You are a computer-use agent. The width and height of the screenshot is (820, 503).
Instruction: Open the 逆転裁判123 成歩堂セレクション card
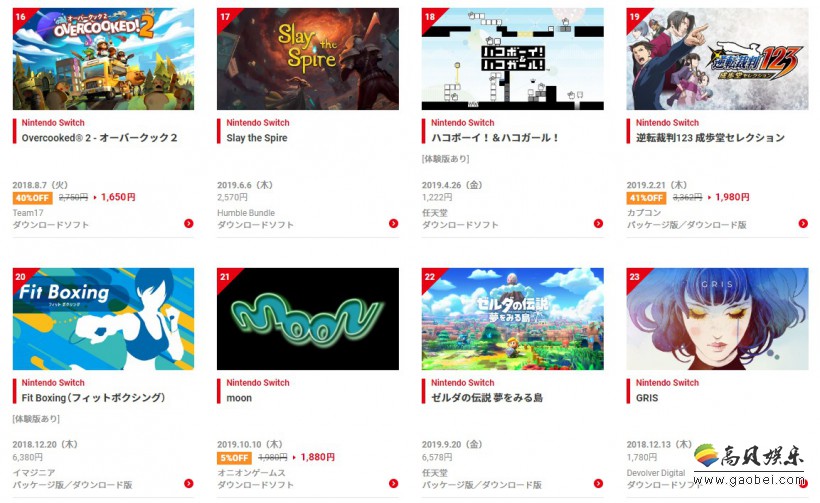click(717, 59)
